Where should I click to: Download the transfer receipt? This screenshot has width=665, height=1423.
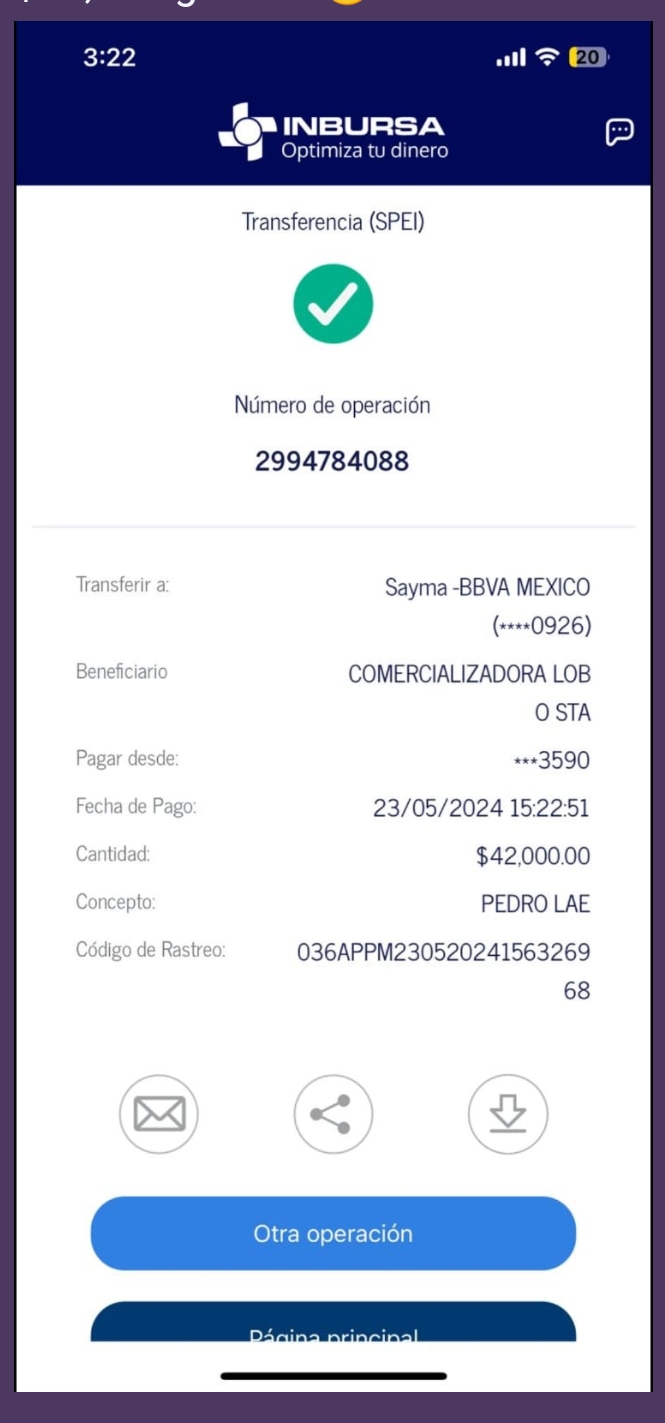click(508, 1114)
